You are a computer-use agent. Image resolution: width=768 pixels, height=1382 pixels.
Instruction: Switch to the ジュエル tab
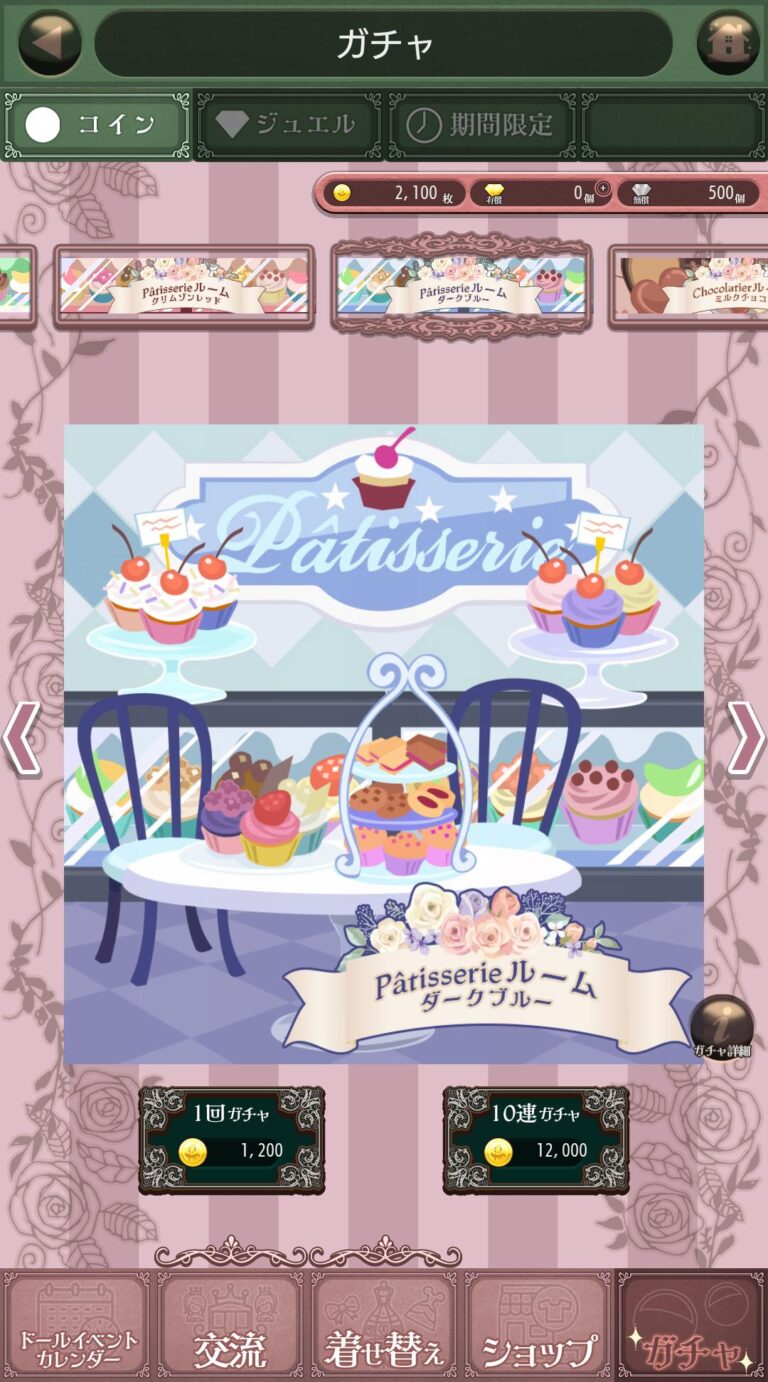coord(289,126)
